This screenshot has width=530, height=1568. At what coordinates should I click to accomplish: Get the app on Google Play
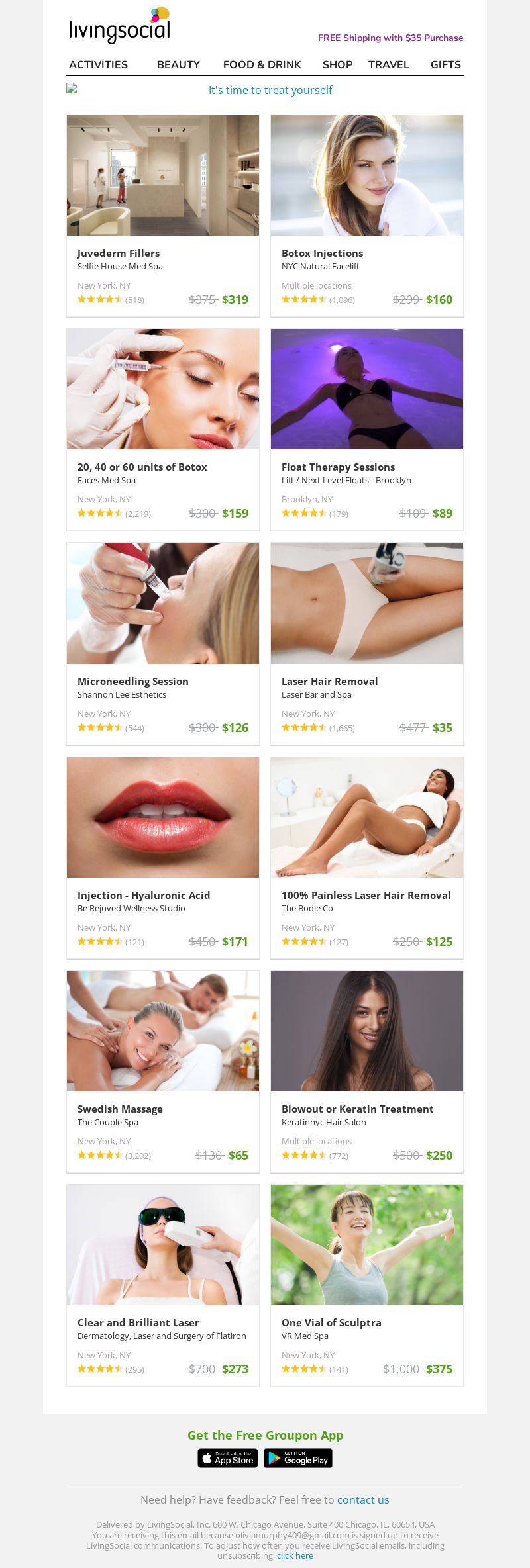click(298, 1458)
